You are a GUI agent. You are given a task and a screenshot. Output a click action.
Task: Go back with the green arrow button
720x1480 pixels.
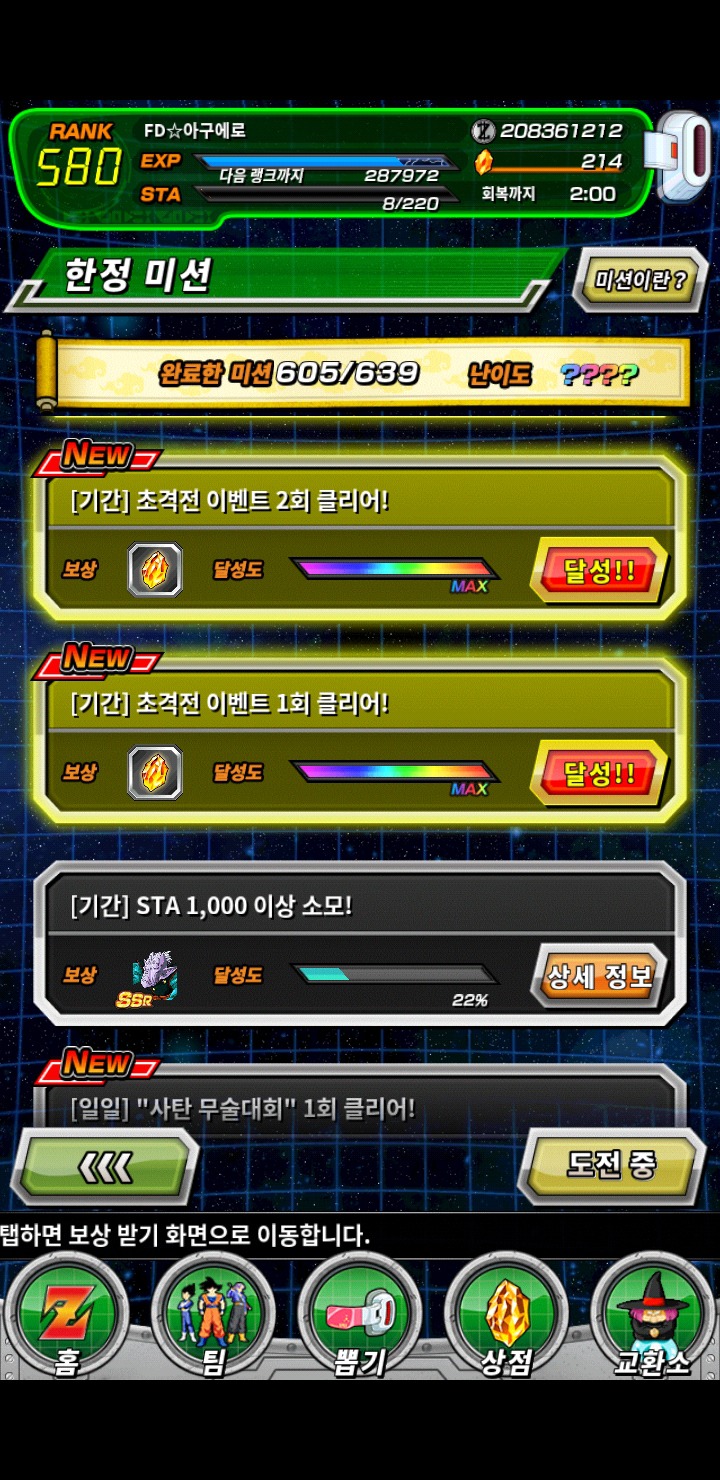105,1167
